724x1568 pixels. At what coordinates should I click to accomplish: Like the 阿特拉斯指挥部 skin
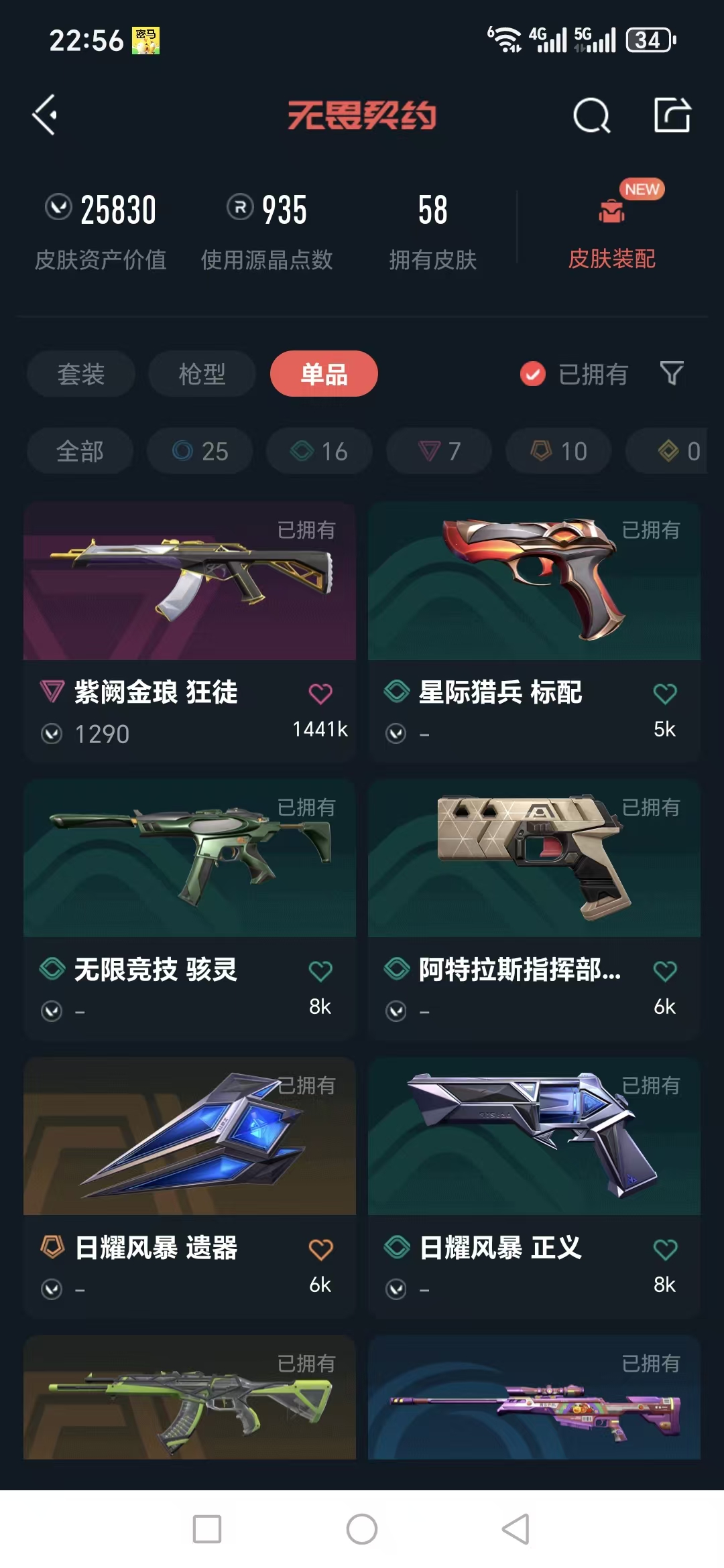point(664,971)
